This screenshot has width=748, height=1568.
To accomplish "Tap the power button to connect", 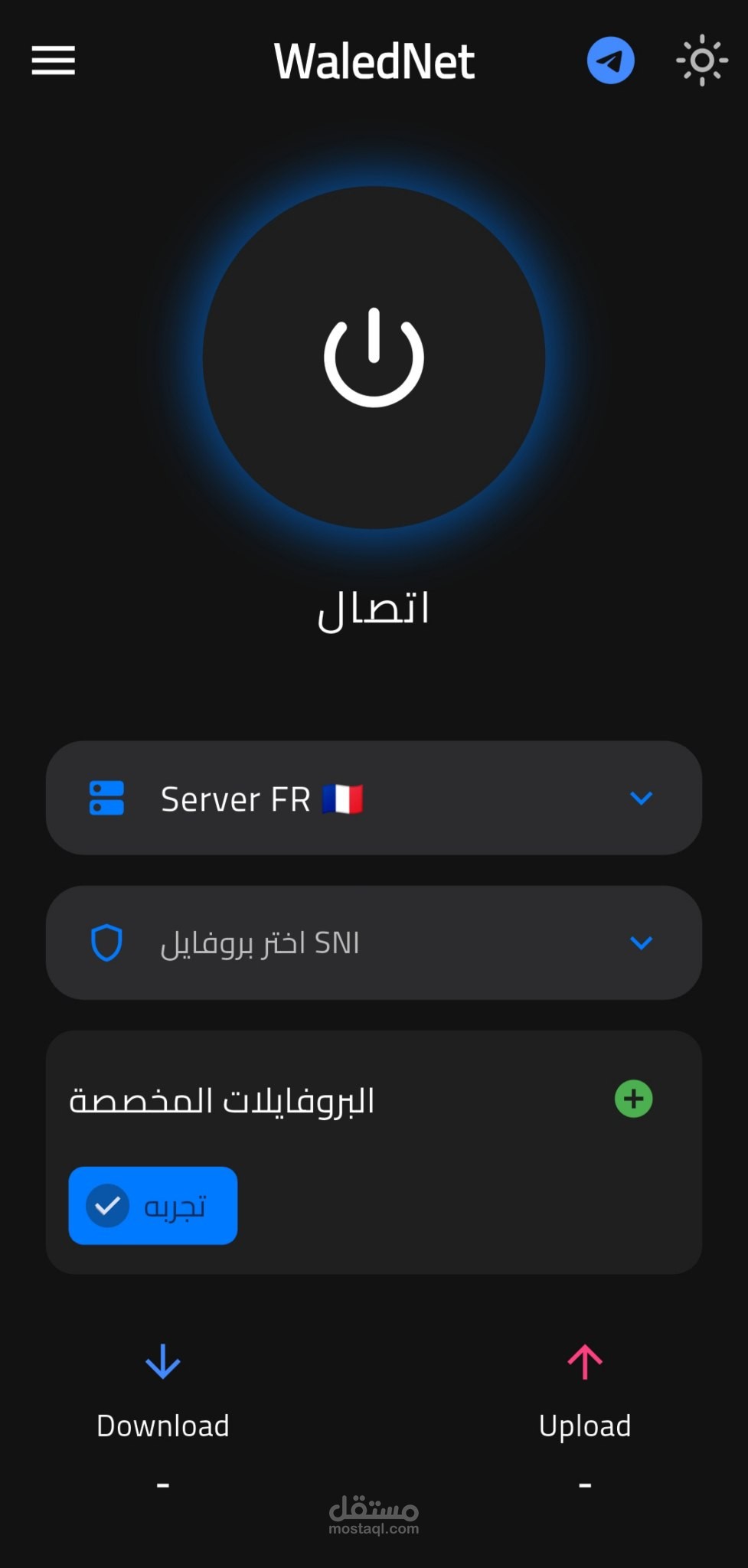I will point(374,358).
